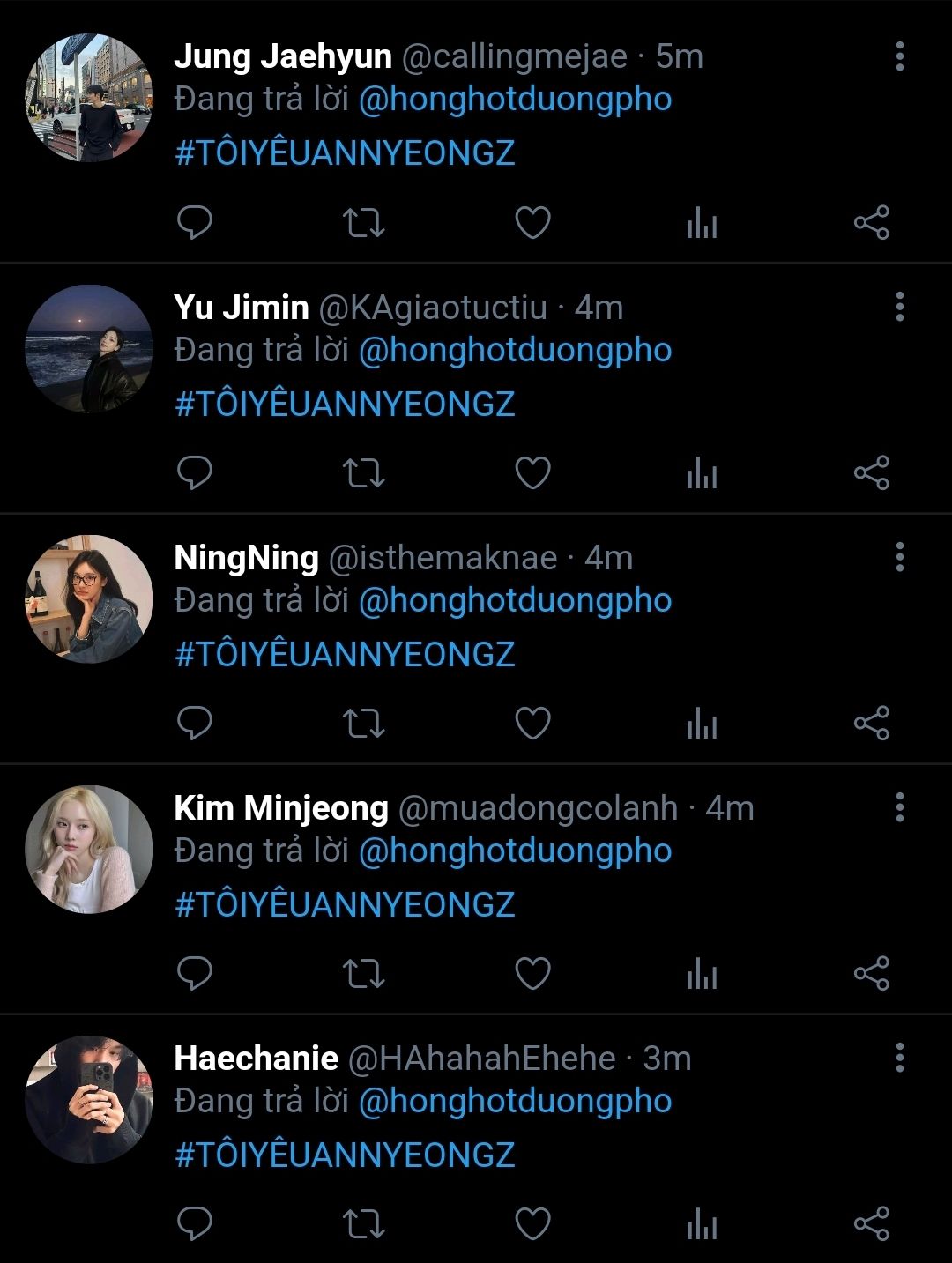Screen dimensions: 952x1263
Task: View analytics for NingNing's tweet
Action: (702, 724)
